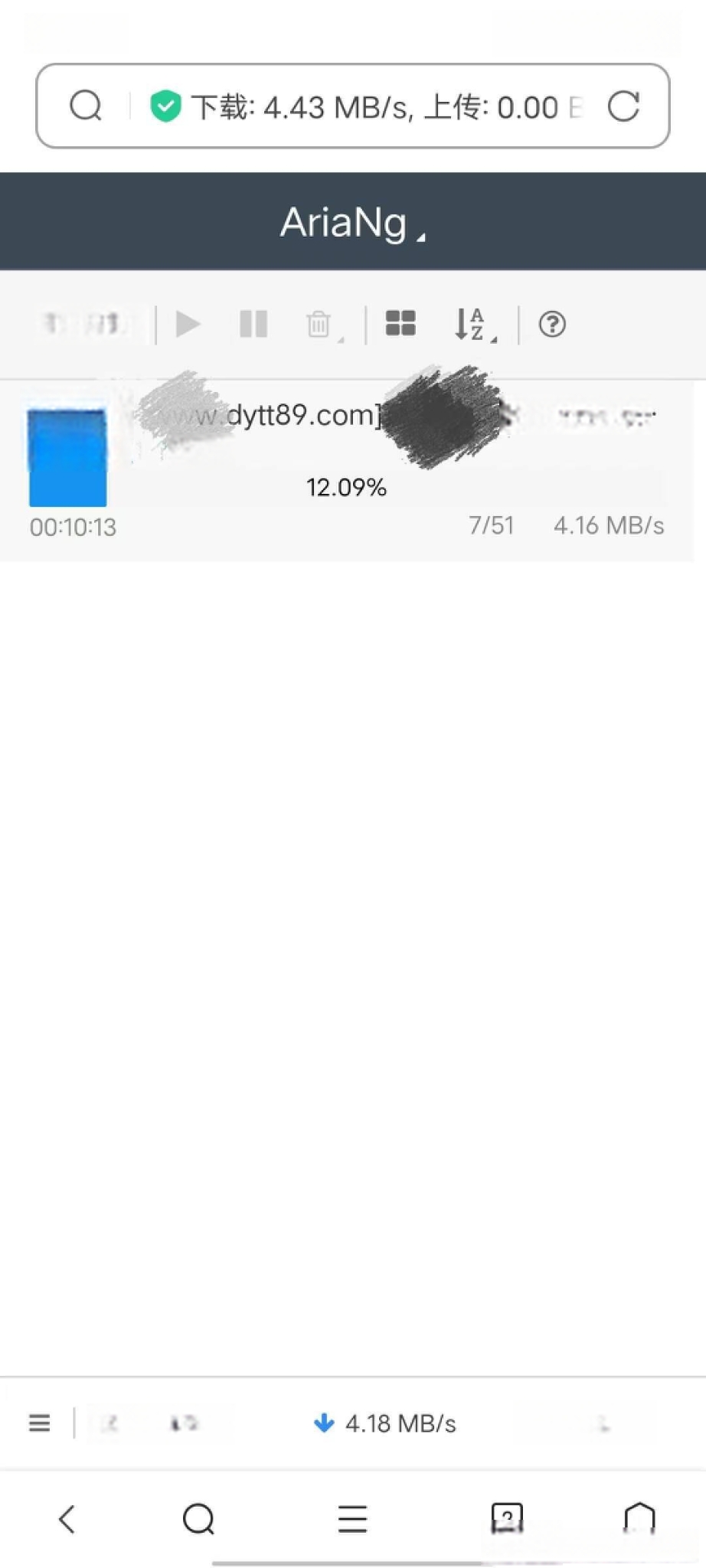Pause selected tasks with the pause button
This screenshot has width=706, height=1568.
(253, 324)
